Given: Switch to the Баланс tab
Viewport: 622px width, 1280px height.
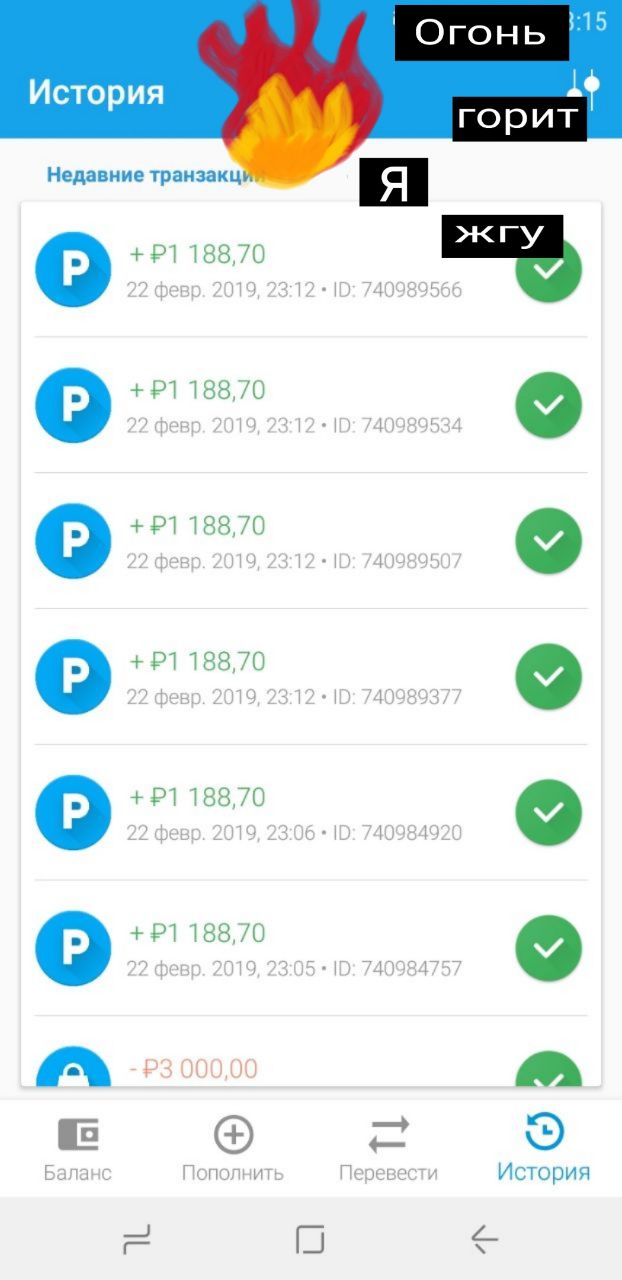Looking at the screenshot, I should pyautogui.click(x=78, y=1149).
